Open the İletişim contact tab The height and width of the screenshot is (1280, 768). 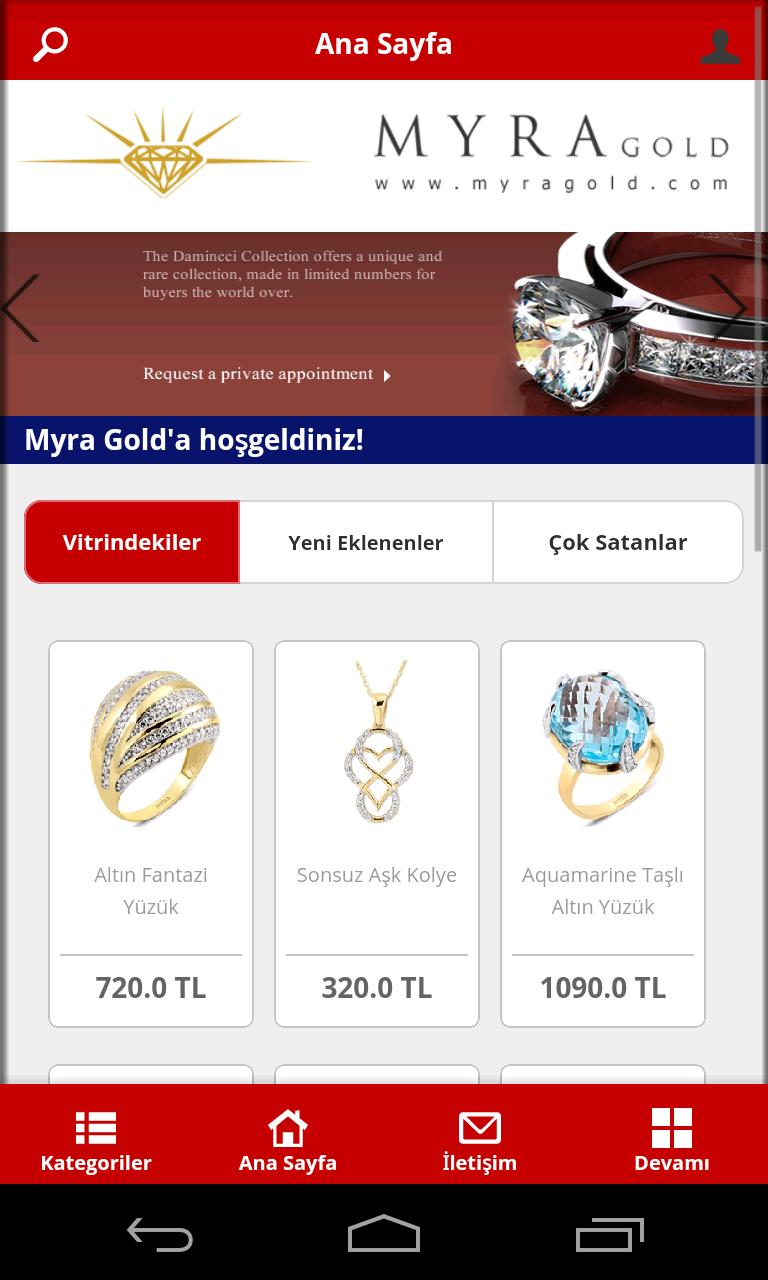480,1140
